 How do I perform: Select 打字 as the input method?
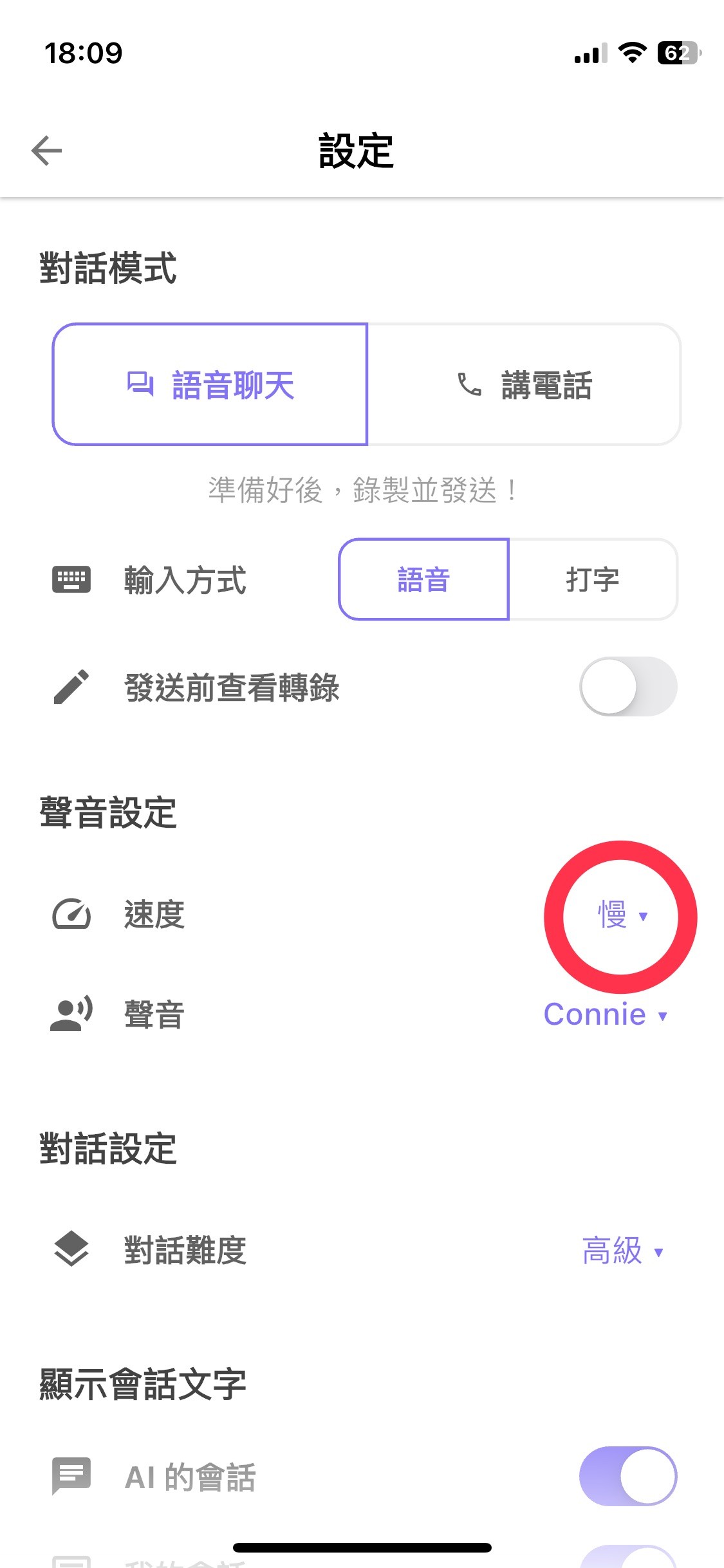point(592,579)
